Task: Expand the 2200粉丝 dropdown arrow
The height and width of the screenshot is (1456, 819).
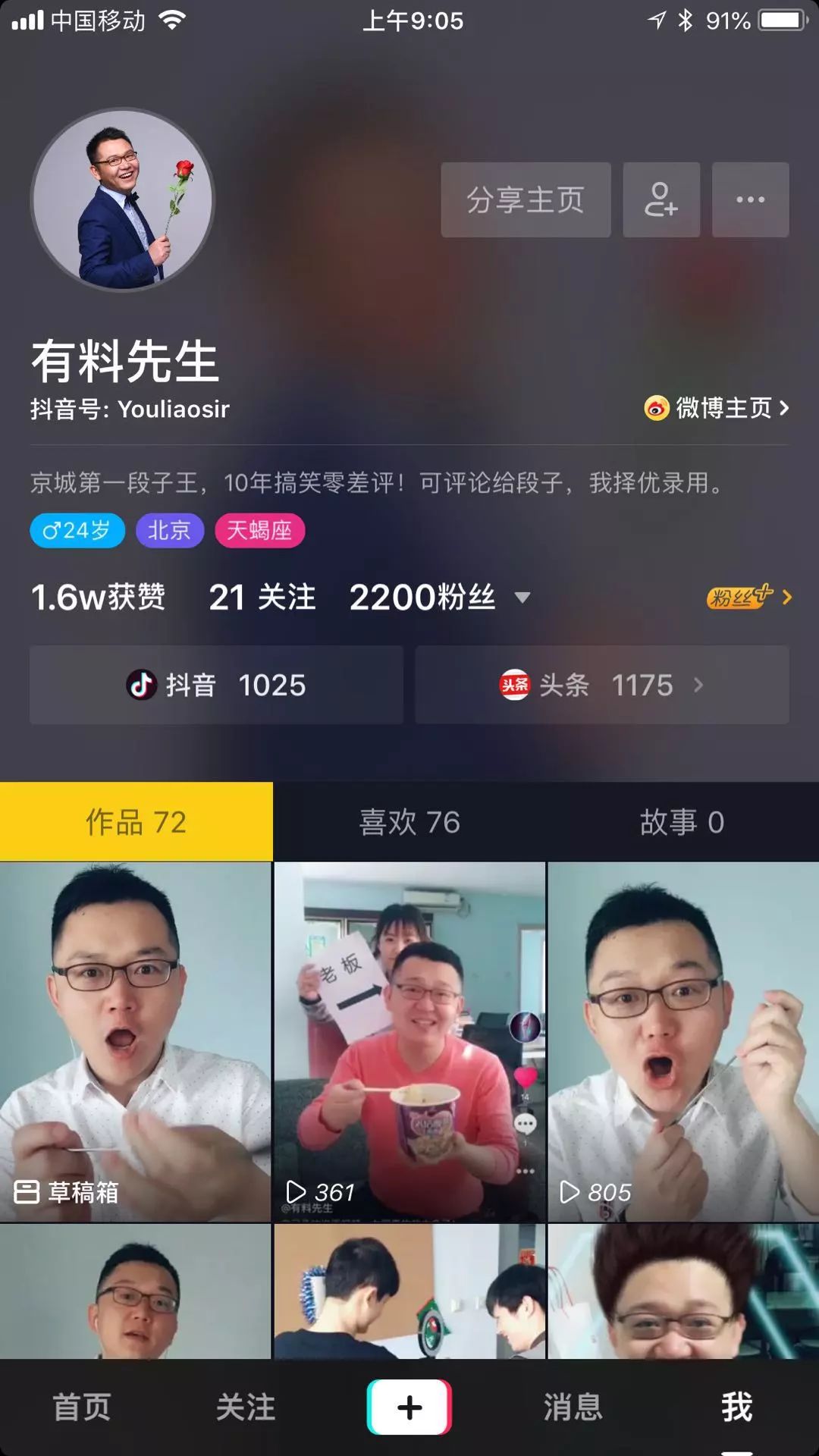Action: pyautogui.click(x=522, y=598)
